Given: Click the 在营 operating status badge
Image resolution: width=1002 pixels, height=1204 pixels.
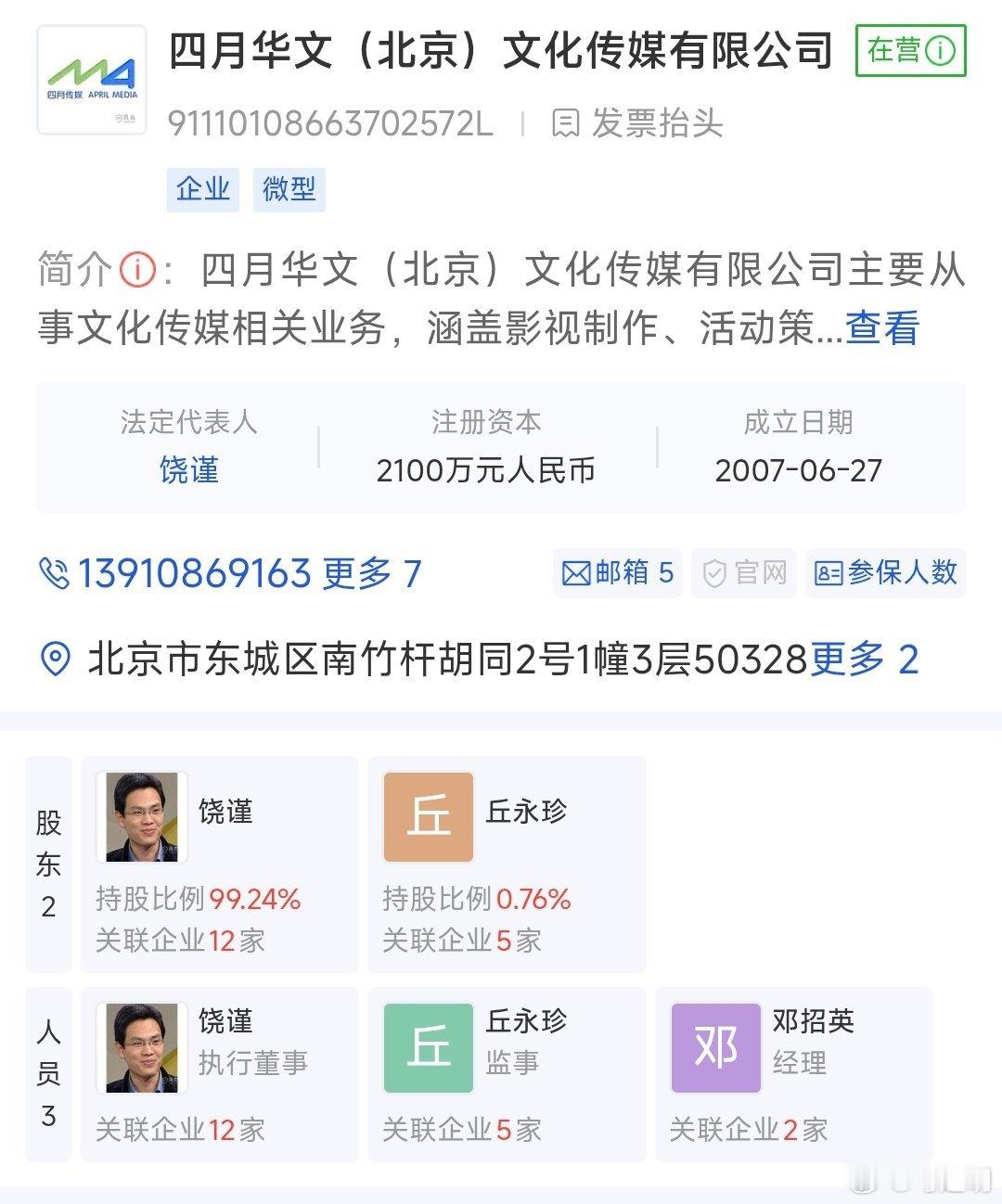Looking at the screenshot, I should pyautogui.click(x=910, y=51).
